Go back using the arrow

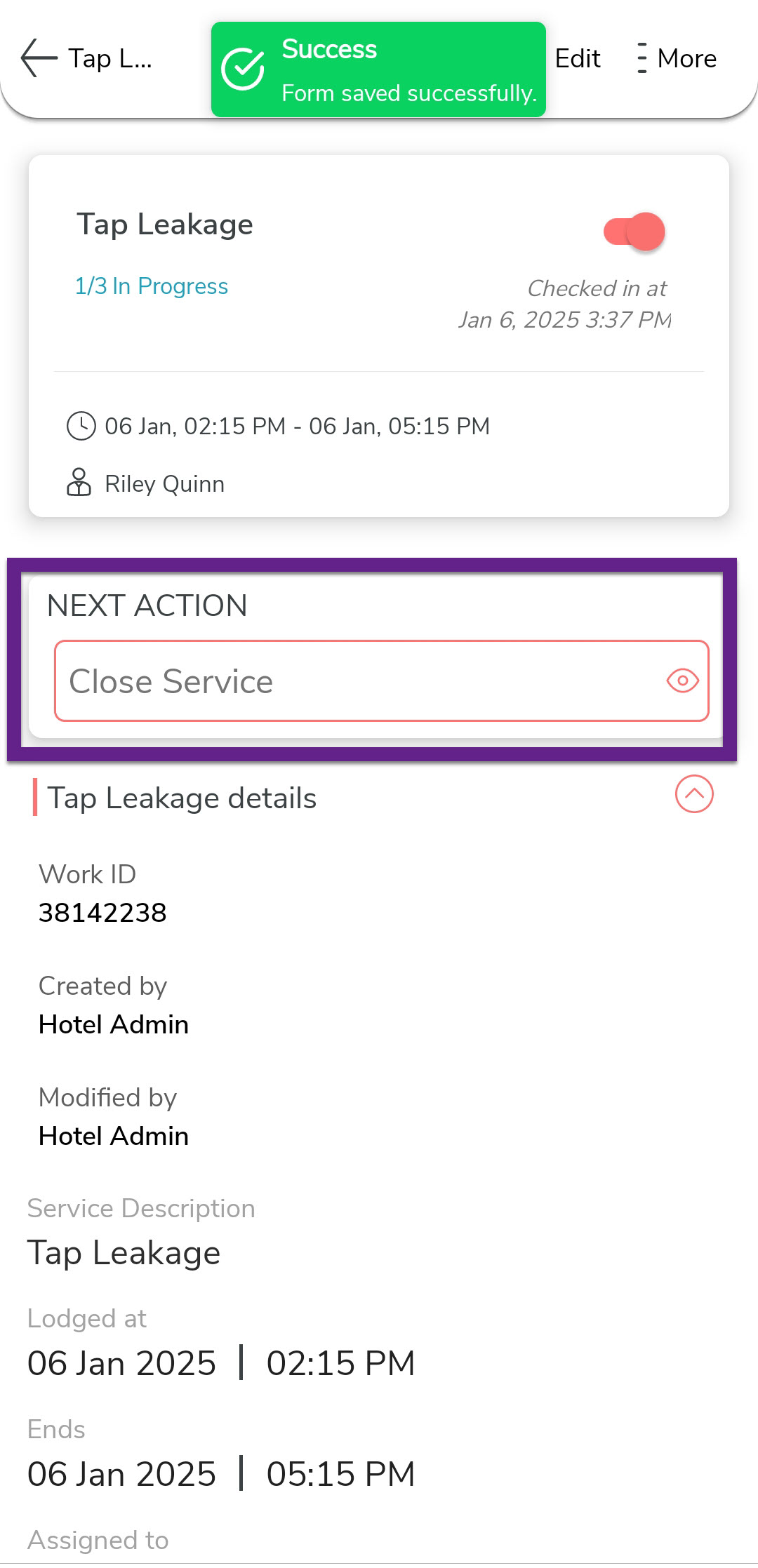click(39, 58)
